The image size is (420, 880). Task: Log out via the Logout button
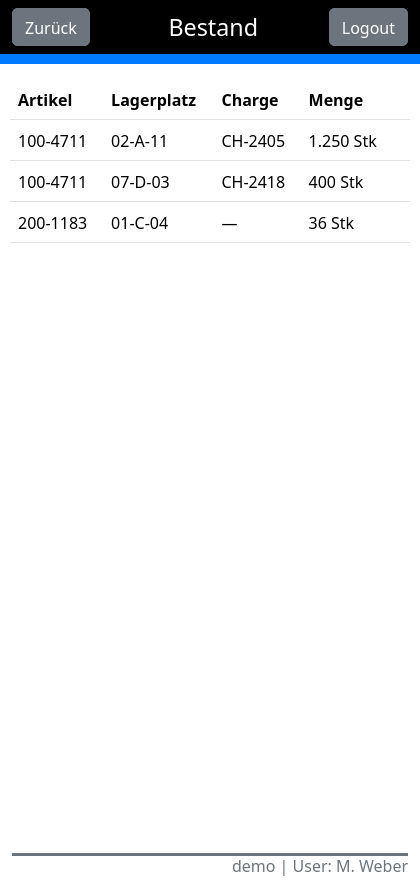368,27
